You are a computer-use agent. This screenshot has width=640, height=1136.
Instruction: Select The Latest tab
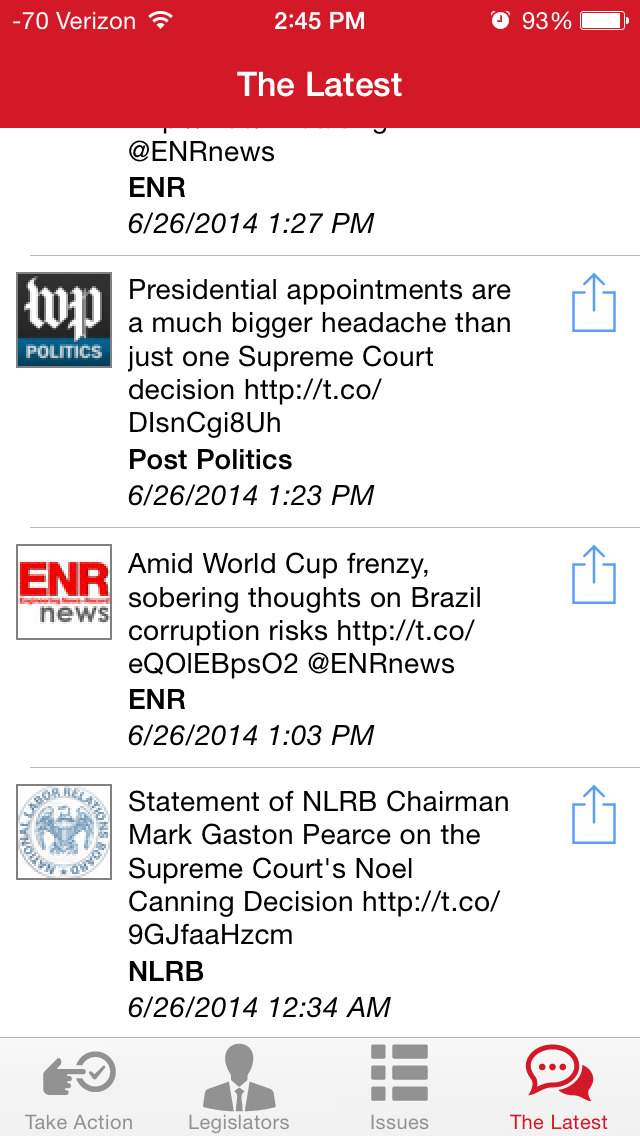click(559, 1087)
